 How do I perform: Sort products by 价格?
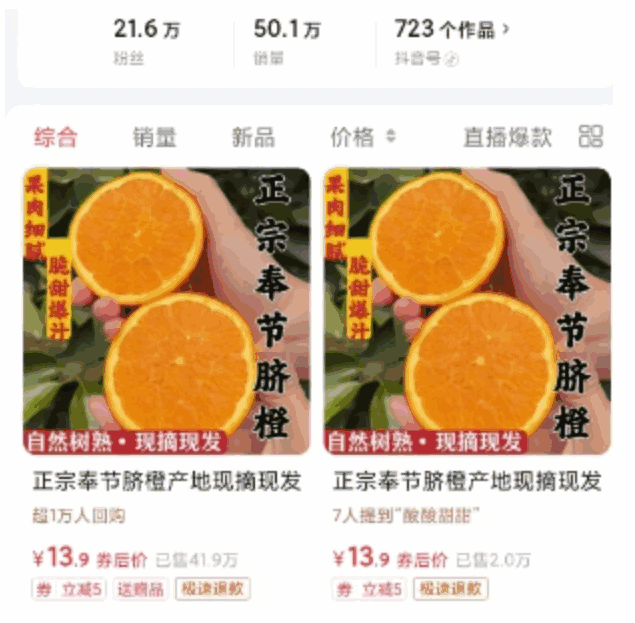[363, 137]
